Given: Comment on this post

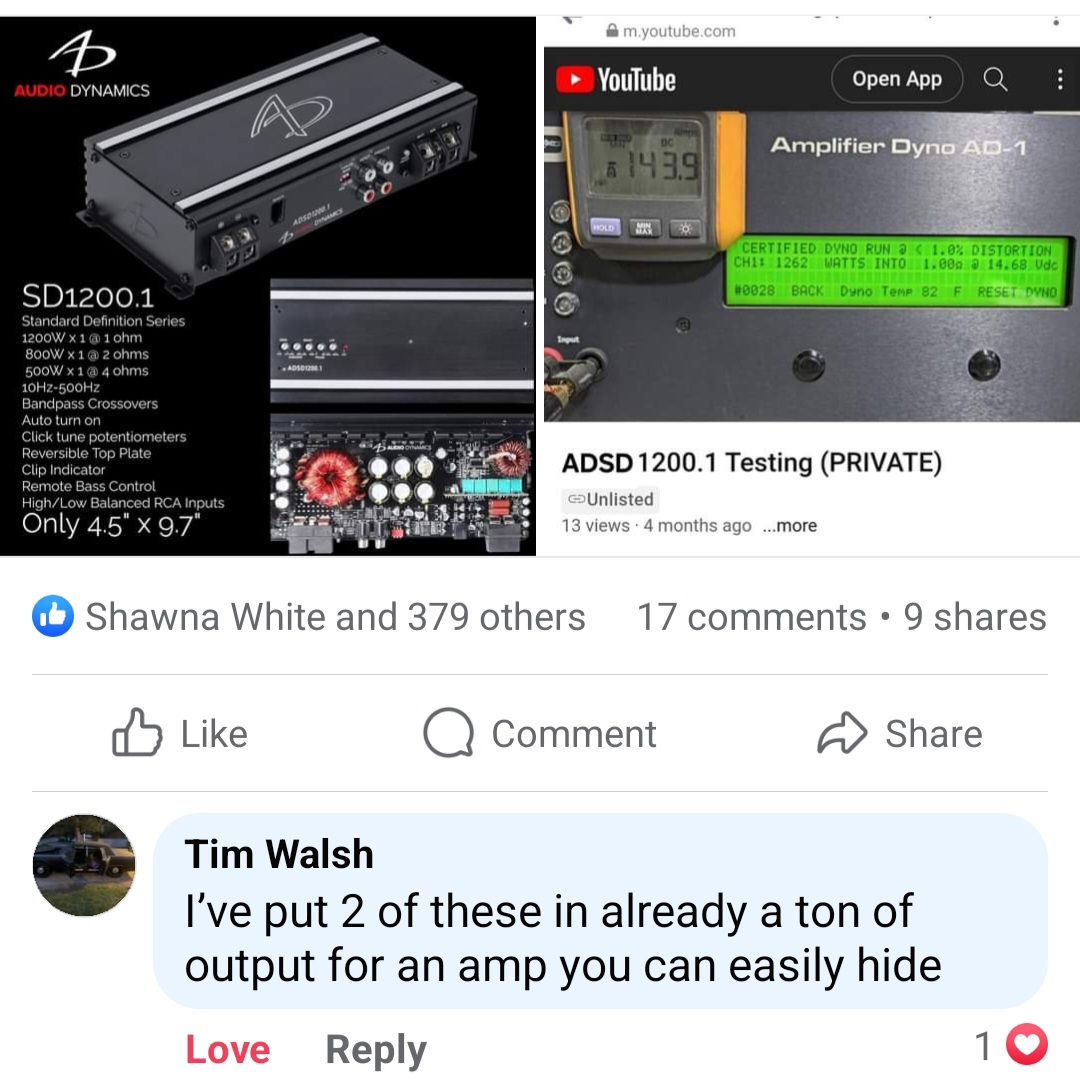Looking at the screenshot, I should pos(540,734).
